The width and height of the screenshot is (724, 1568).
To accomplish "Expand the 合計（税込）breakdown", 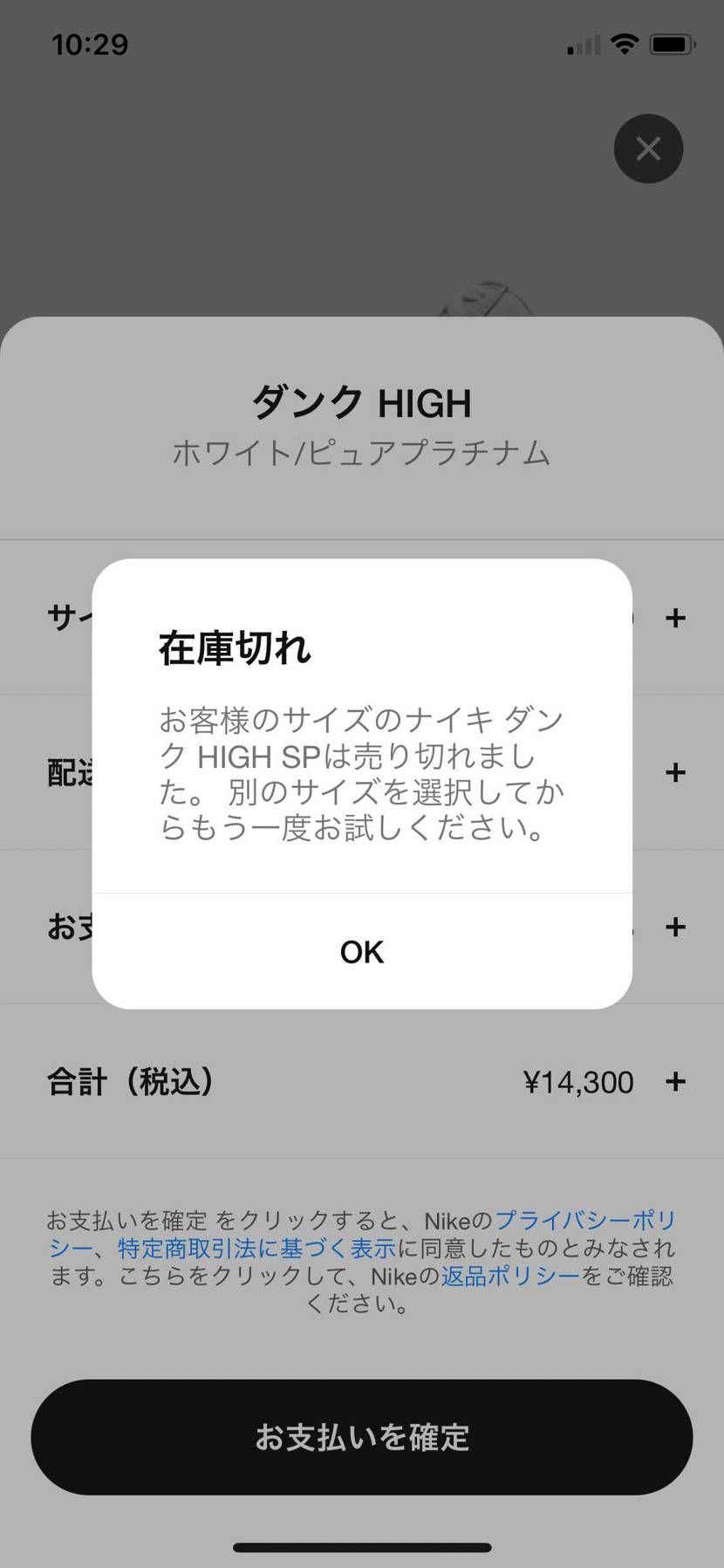I will (674, 1082).
